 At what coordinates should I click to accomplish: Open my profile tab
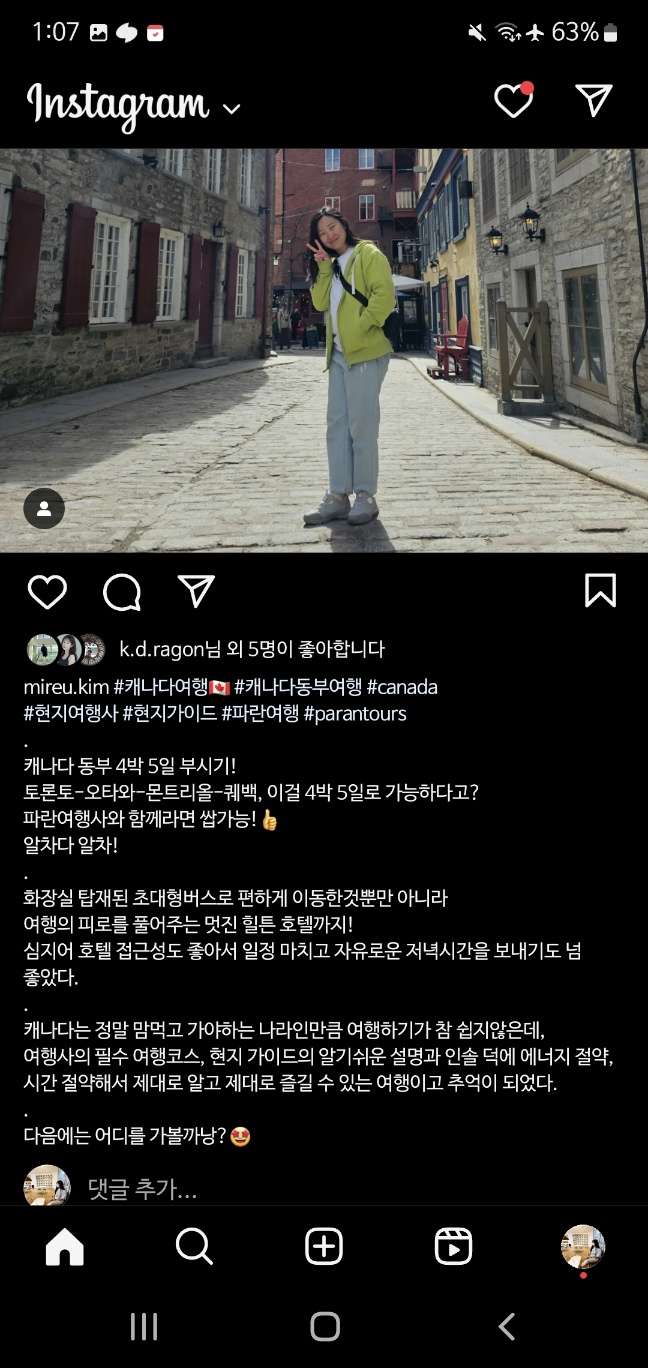[583, 1247]
